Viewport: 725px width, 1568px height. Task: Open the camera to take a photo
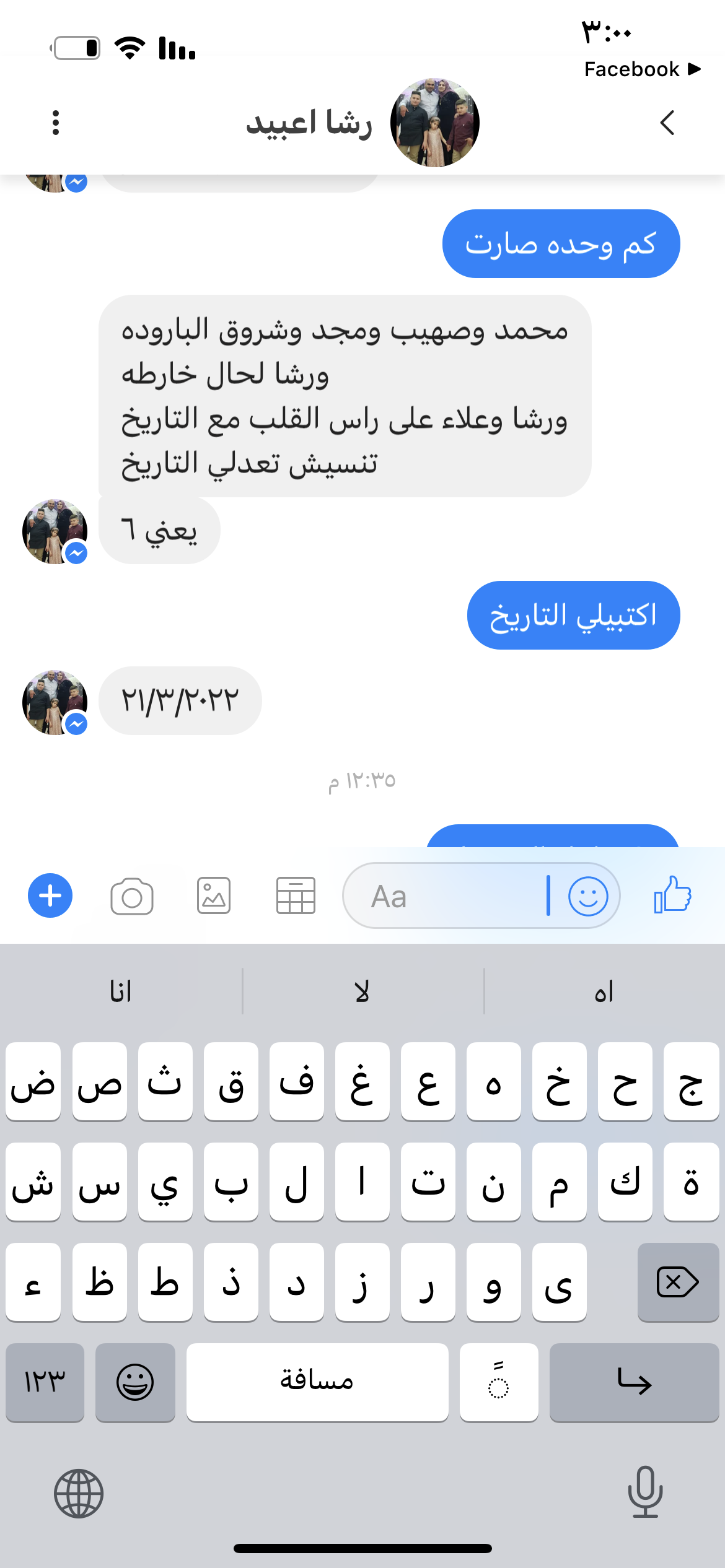pyautogui.click(x=132, y=895)
